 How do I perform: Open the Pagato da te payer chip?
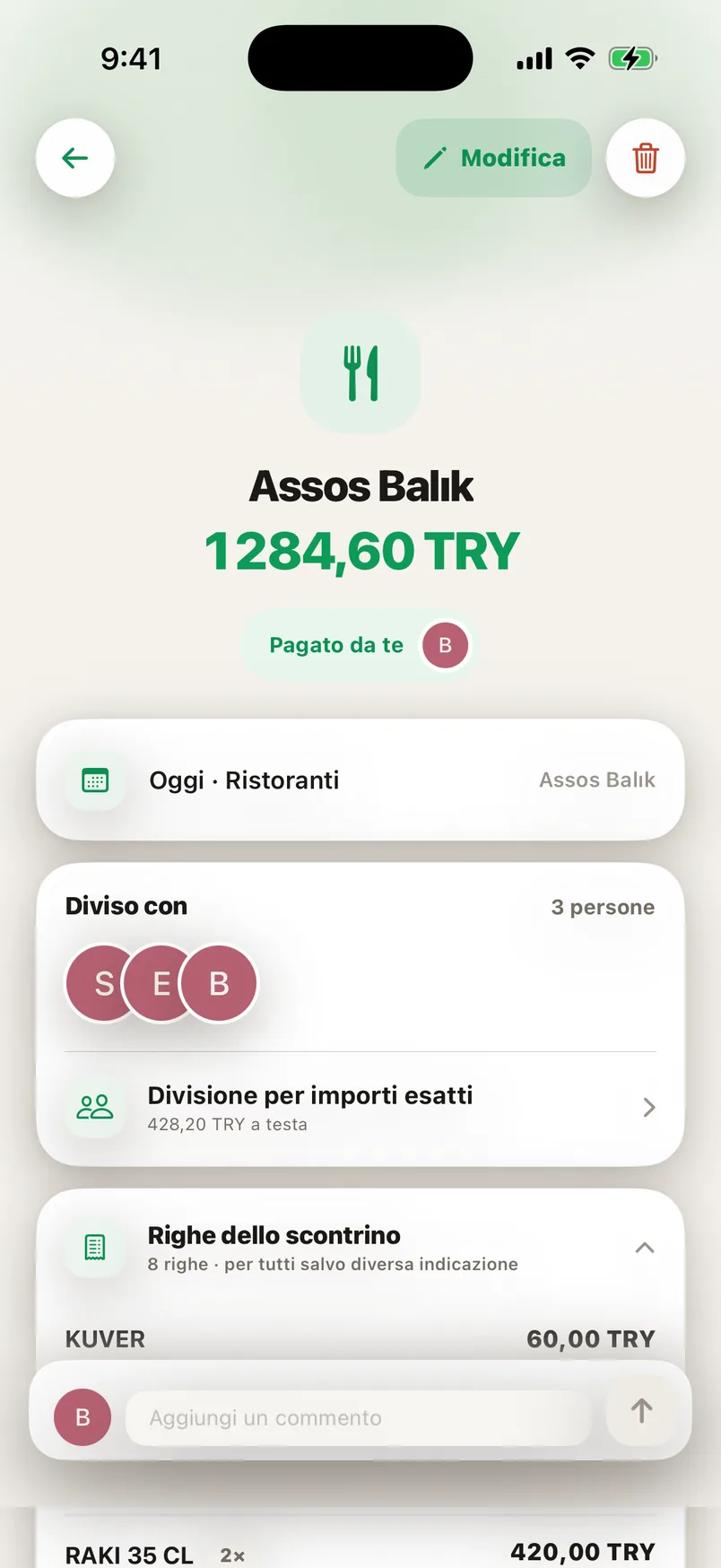pos(360,645)
